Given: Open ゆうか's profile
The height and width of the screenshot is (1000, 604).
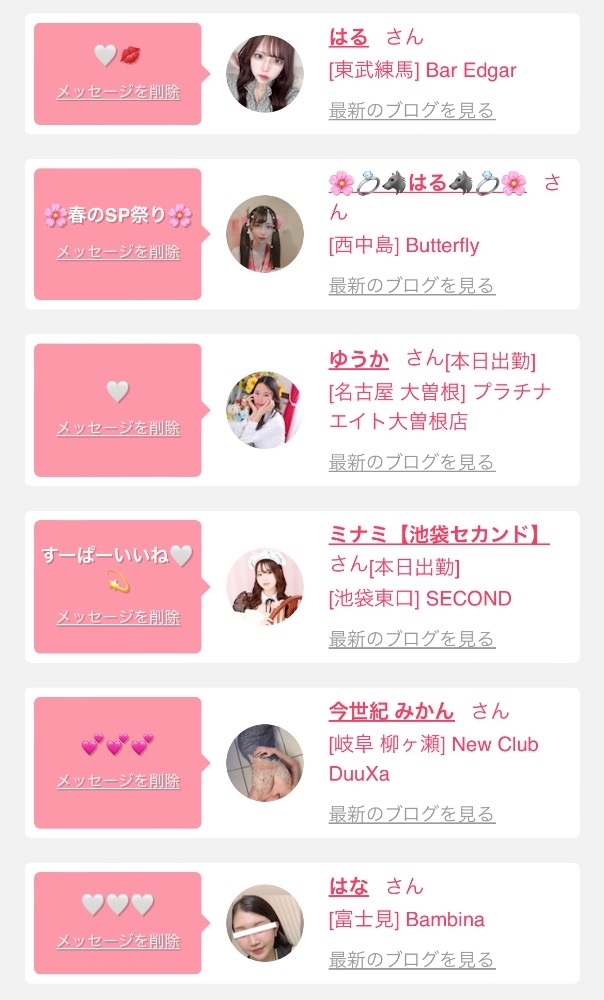Looking at the screenshot, I should (x=358, y=360).
